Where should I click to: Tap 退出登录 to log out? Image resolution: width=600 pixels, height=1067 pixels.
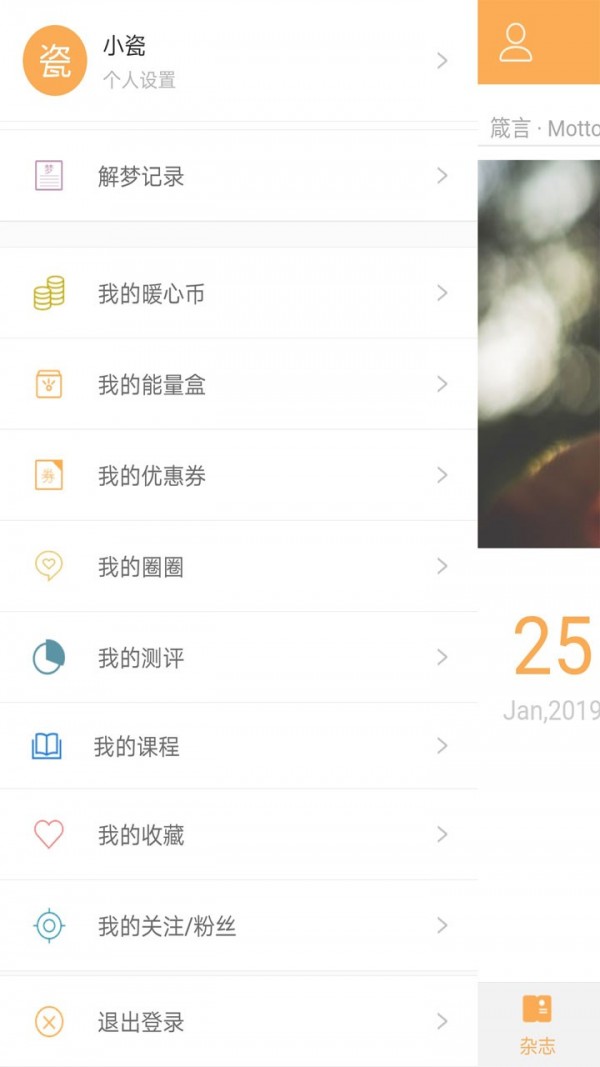(x=238, y=1022)
